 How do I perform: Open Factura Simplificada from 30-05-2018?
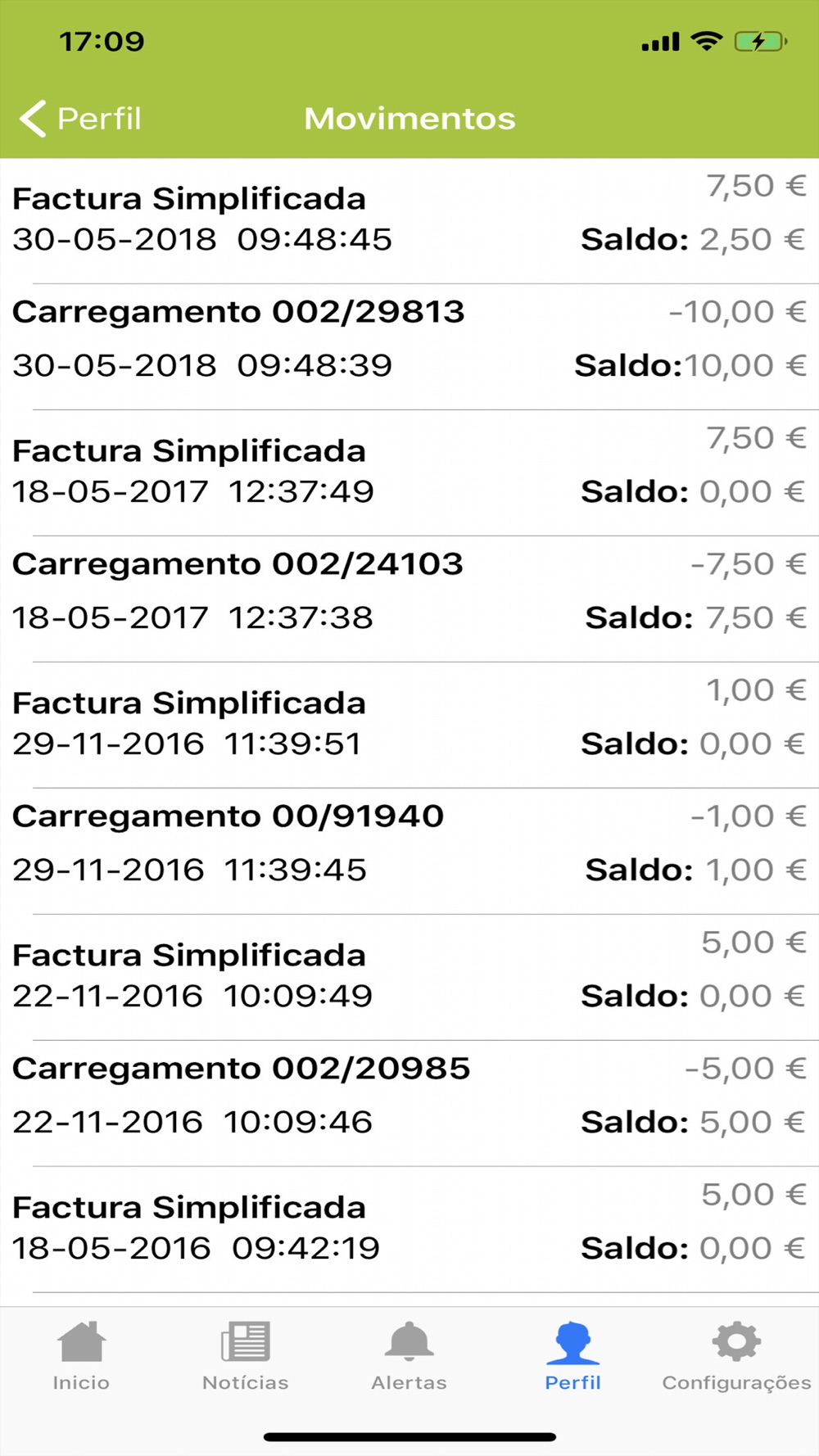point(409,221)
